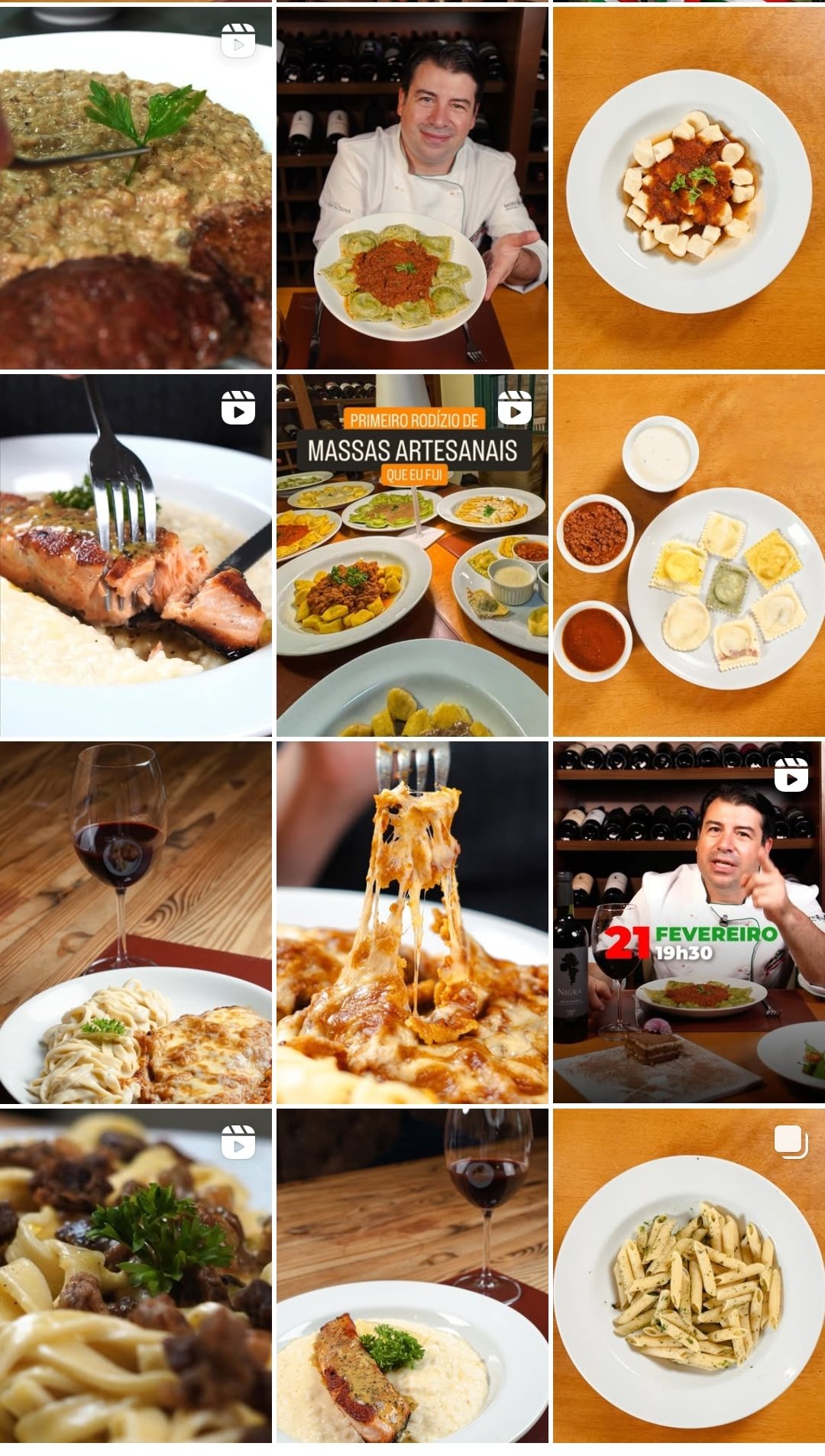This screenshot has height=1456, width=825.
Task: Open the wine glass and fettuccine post
Action: point(135,922)
